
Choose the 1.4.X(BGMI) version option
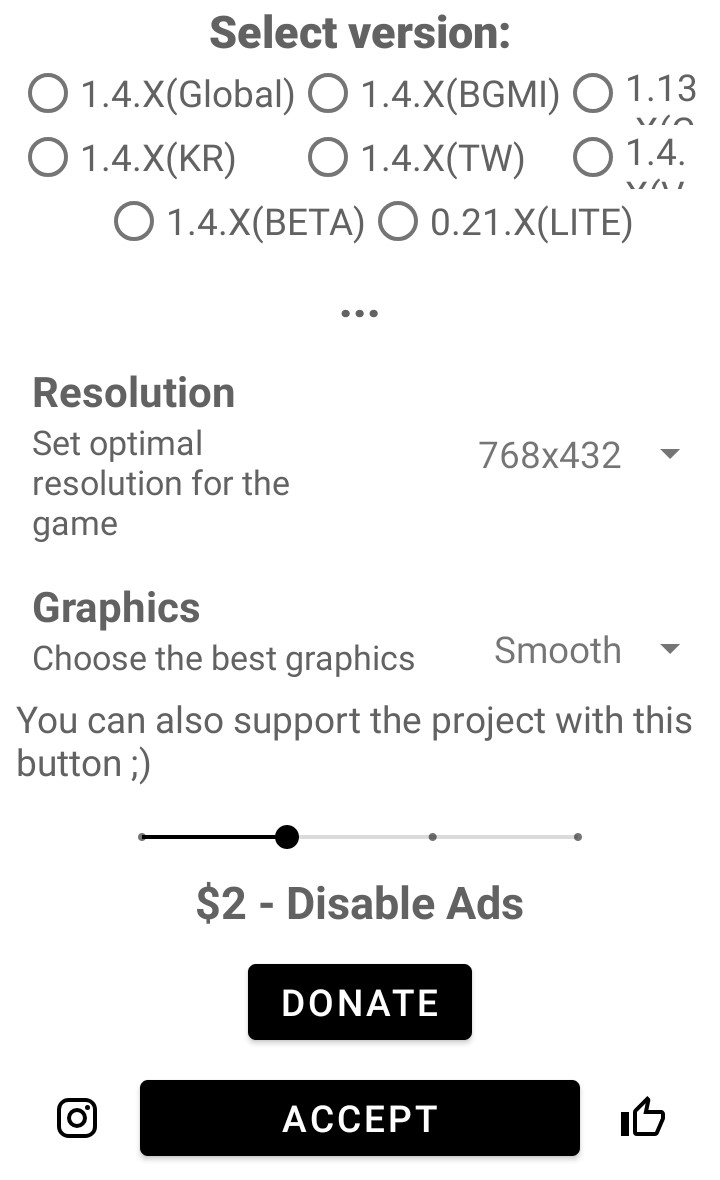point(434,94)
